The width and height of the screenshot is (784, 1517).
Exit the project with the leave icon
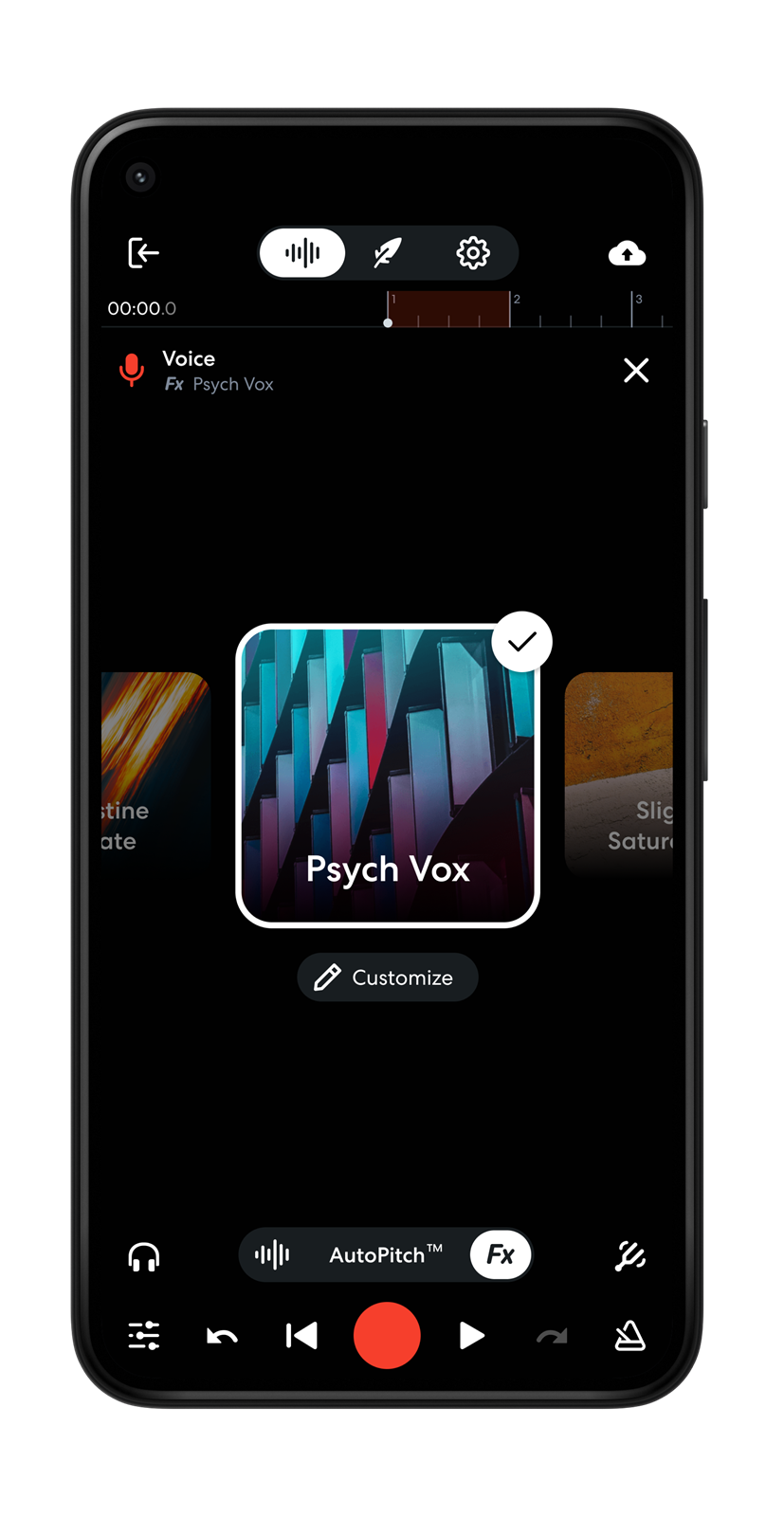(x=143, y=253)
